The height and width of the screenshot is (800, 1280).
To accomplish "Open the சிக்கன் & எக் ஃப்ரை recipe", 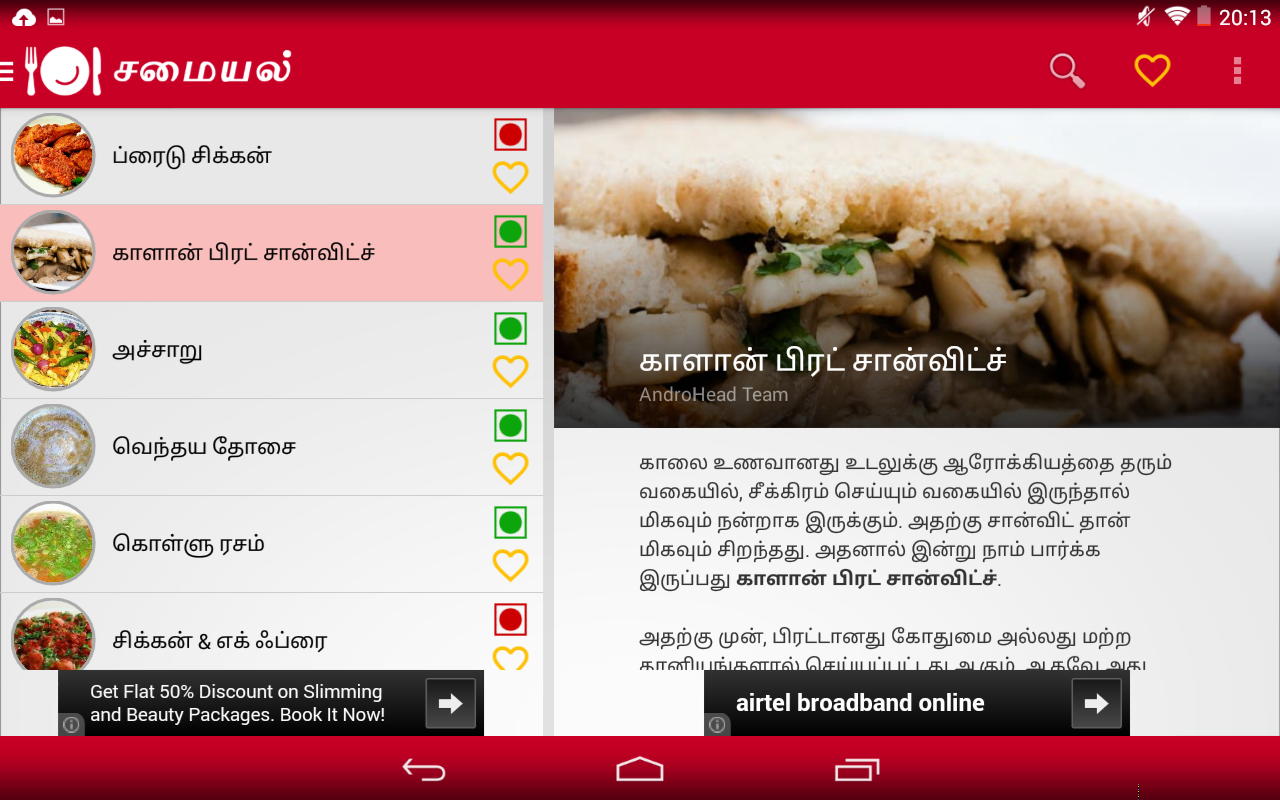I will point(219,640).
